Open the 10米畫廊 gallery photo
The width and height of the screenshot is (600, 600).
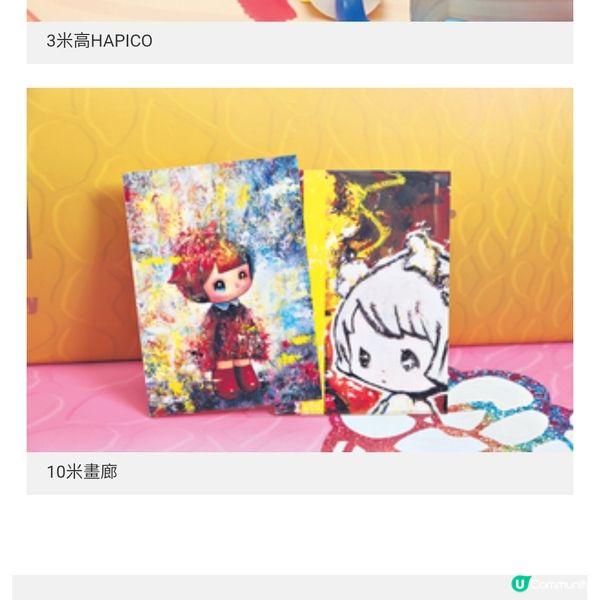point(300,270)
